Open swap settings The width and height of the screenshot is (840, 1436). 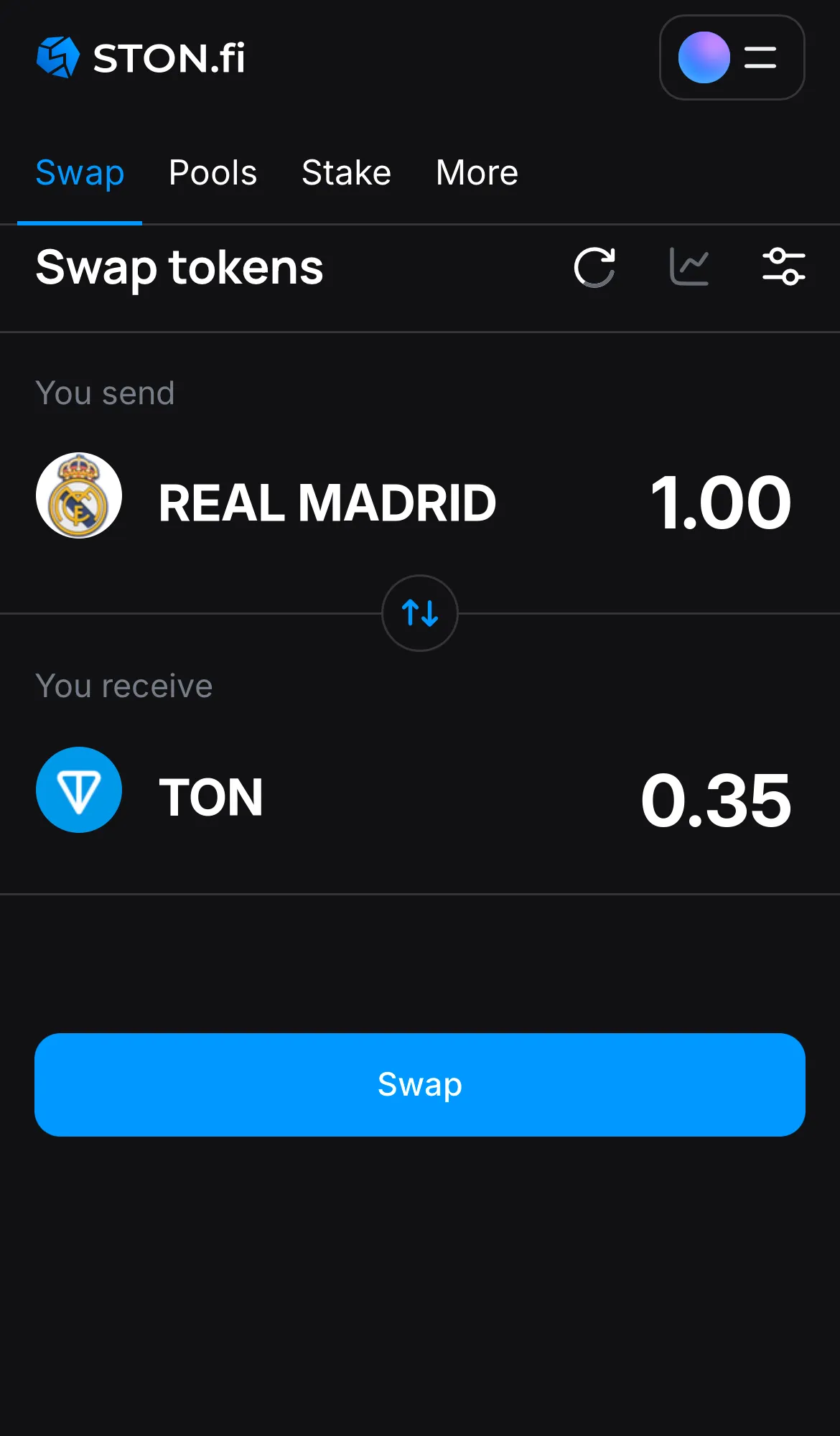pos(784,267)
